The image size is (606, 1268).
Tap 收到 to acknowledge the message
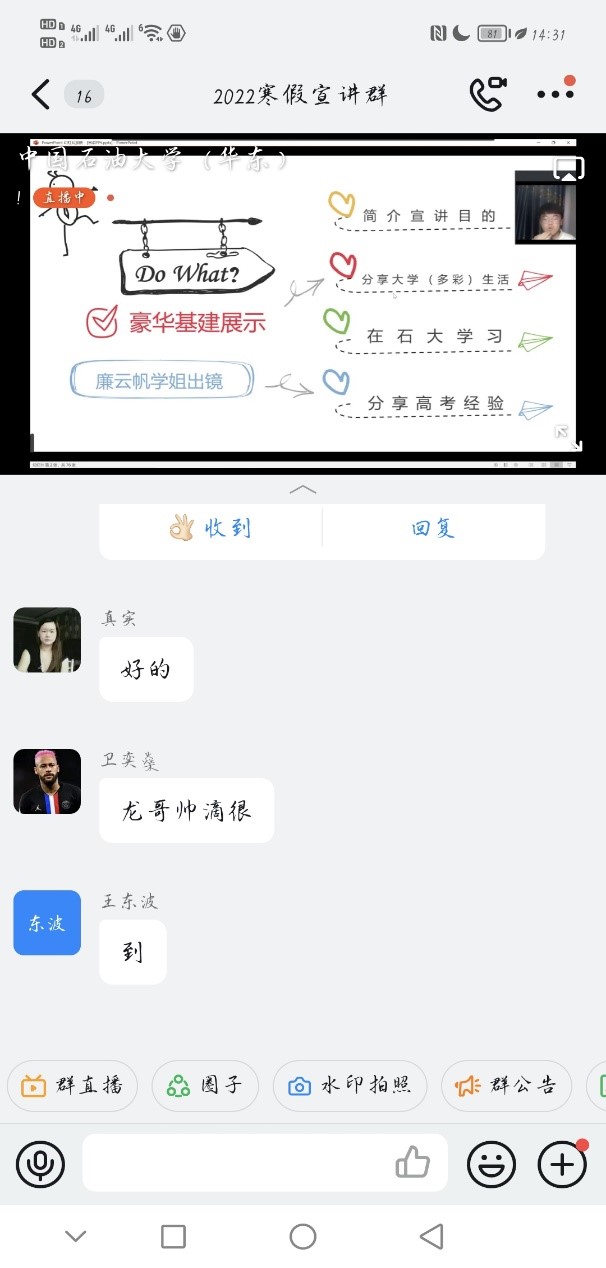[211, 528]
